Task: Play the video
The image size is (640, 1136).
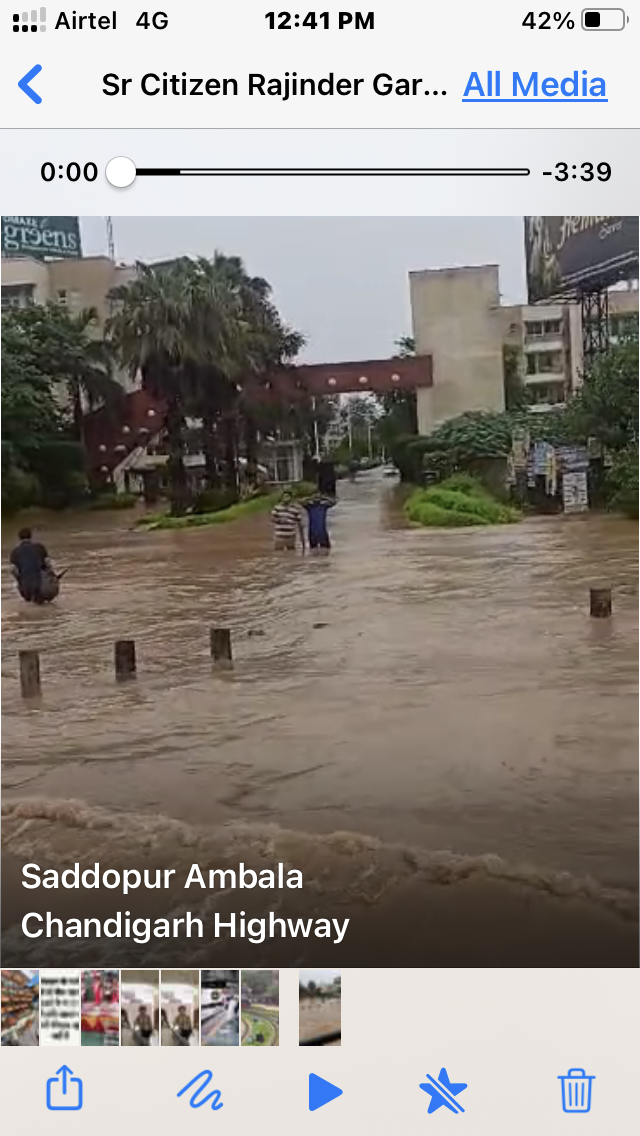Action: (325, 1093)
